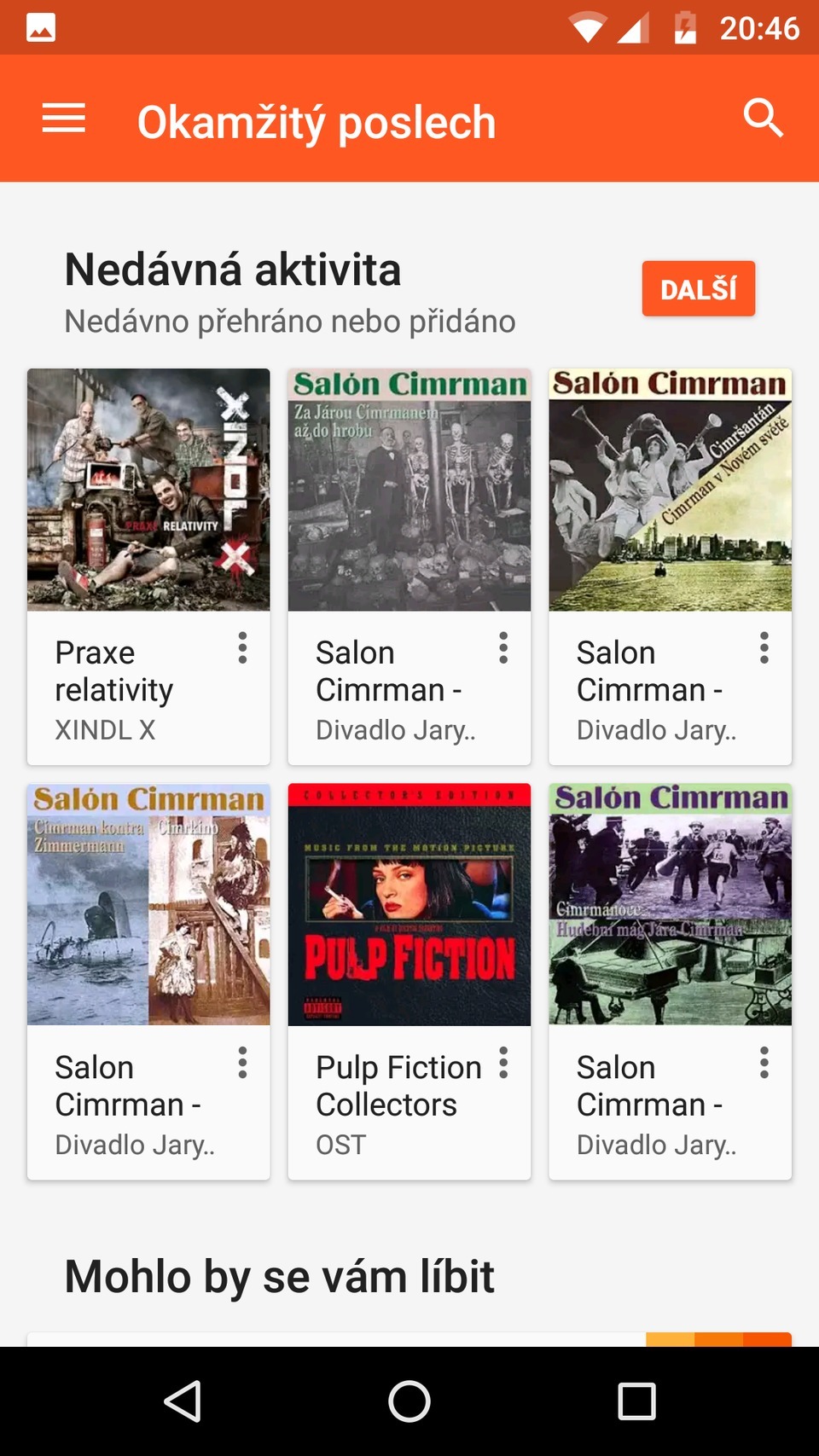The image size is (819, 1456).
Task: Open options for the 'Za Járou Cimrmanem až do hrobu' album
Action: [504, 648]
